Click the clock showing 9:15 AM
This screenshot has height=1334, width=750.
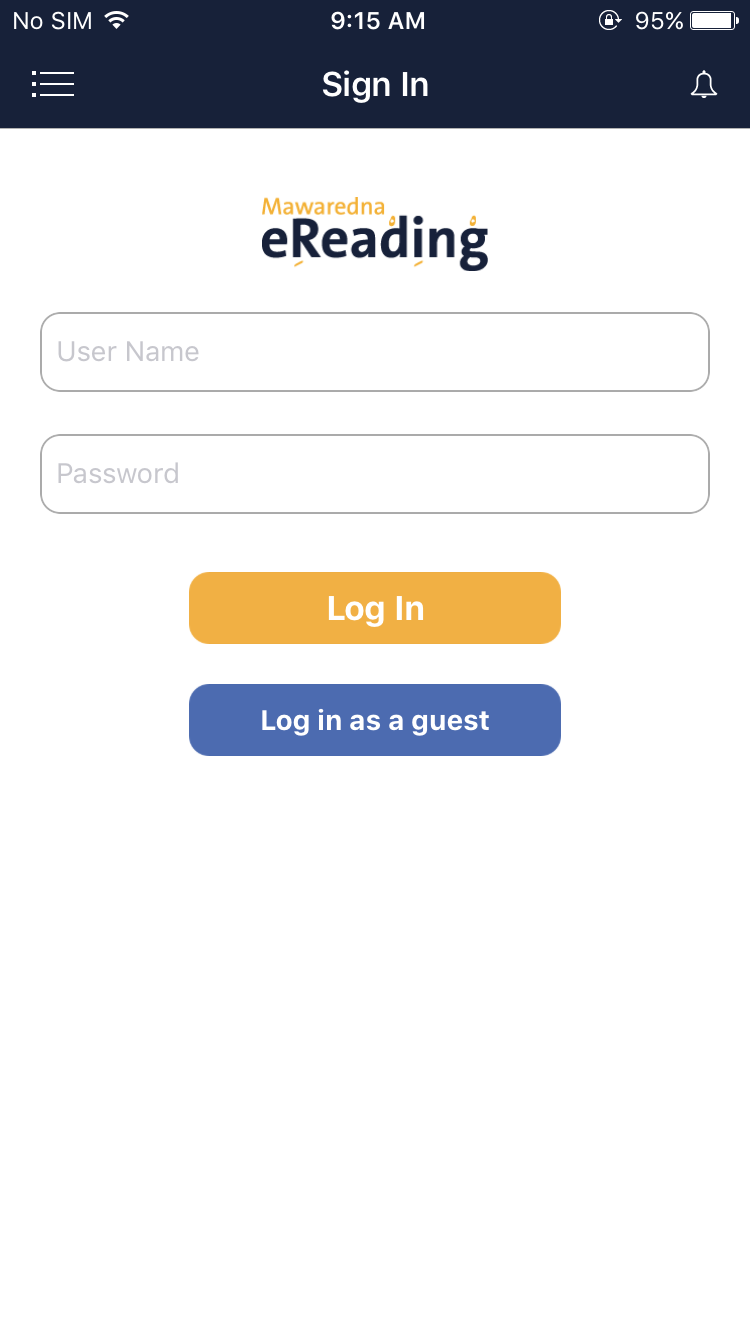pos(377,19)
